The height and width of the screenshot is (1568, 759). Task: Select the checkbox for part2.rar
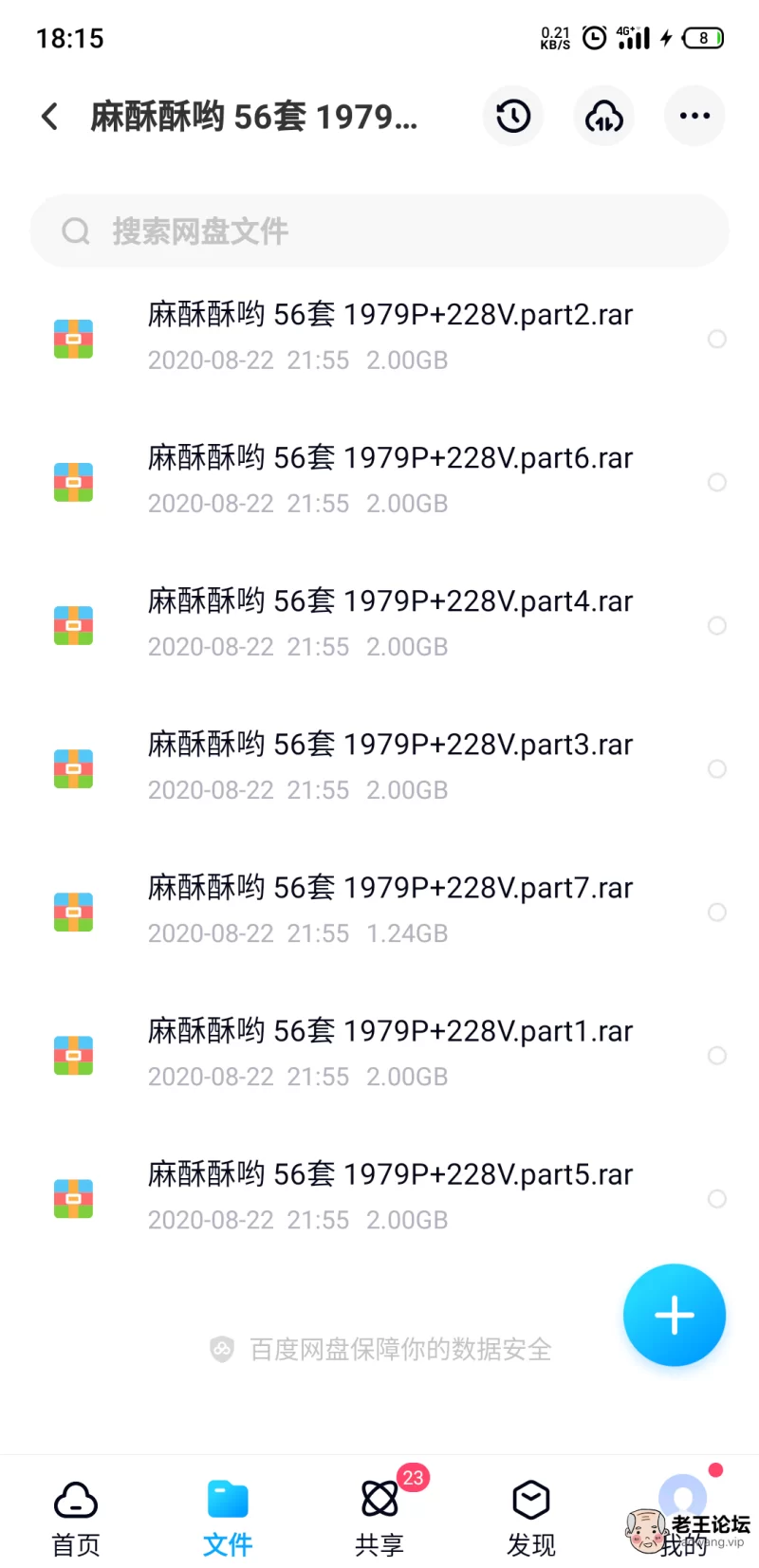click(717, 339)
